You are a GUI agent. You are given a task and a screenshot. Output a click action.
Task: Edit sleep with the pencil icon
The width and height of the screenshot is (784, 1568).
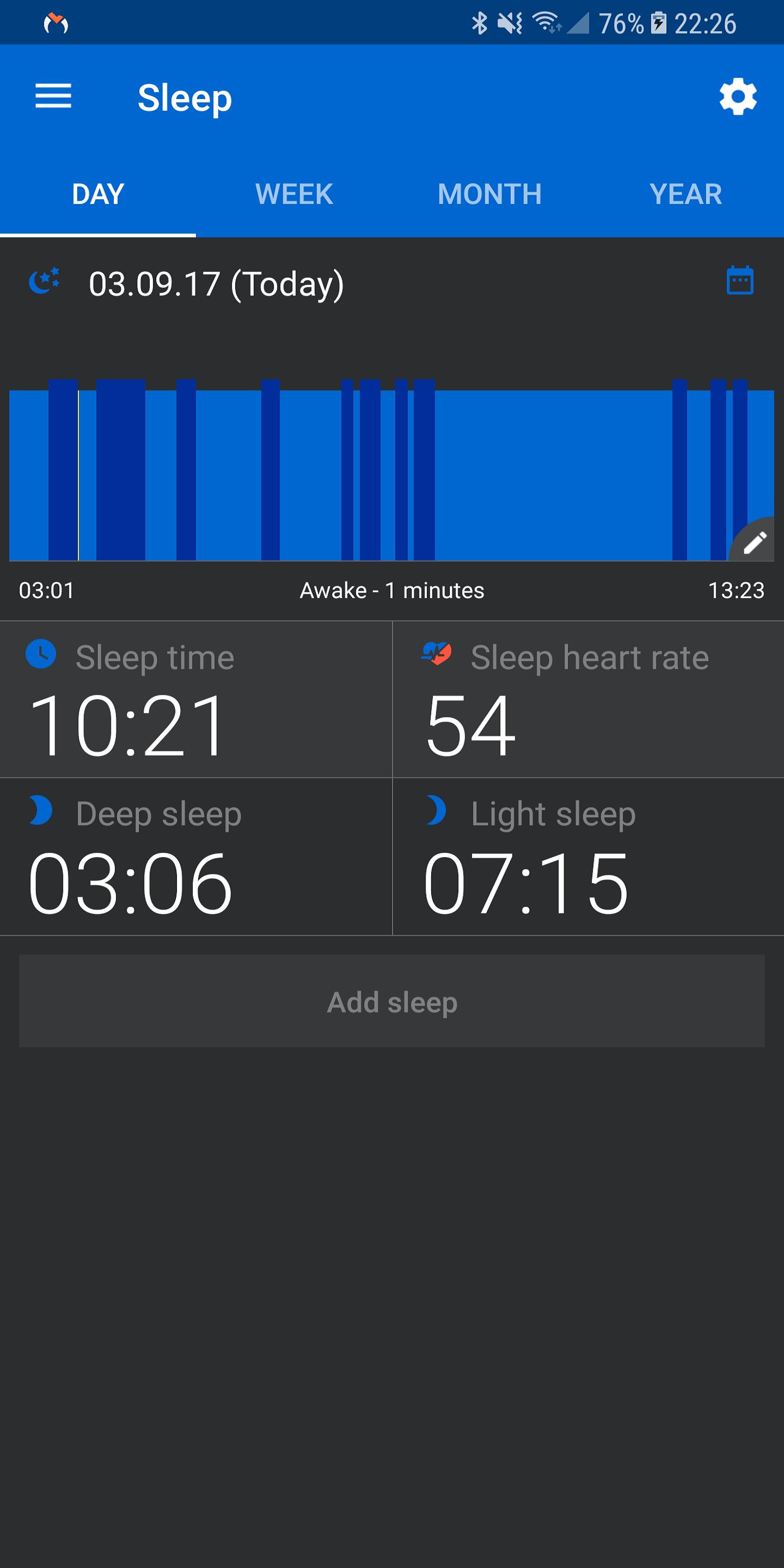click(755, 541)
